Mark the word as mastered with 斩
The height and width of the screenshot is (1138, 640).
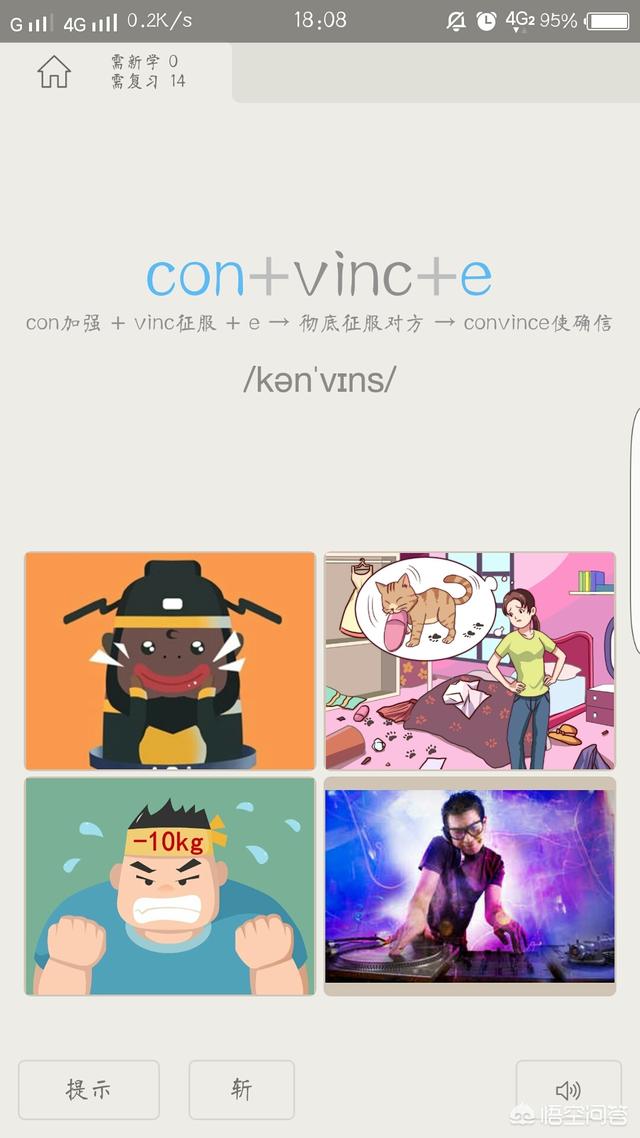click(242, 1089)
